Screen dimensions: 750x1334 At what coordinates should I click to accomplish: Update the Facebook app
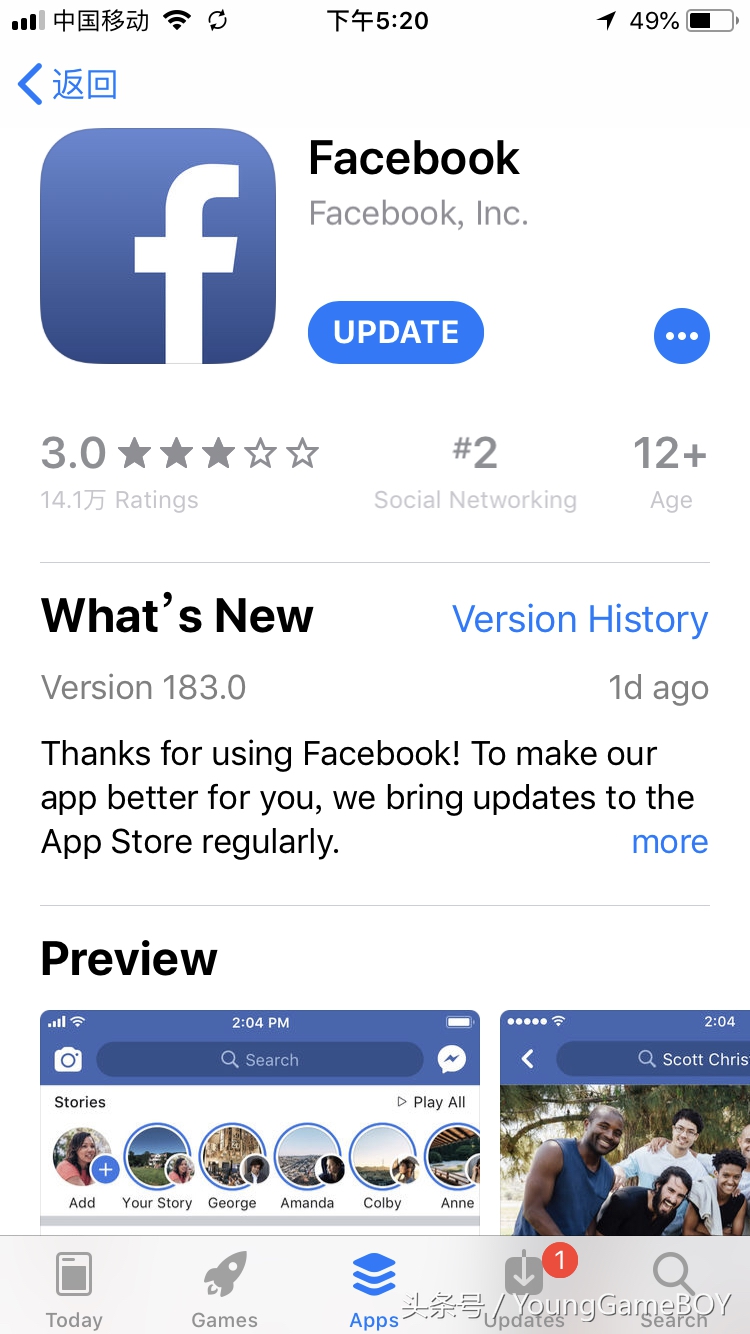[396, 332]
